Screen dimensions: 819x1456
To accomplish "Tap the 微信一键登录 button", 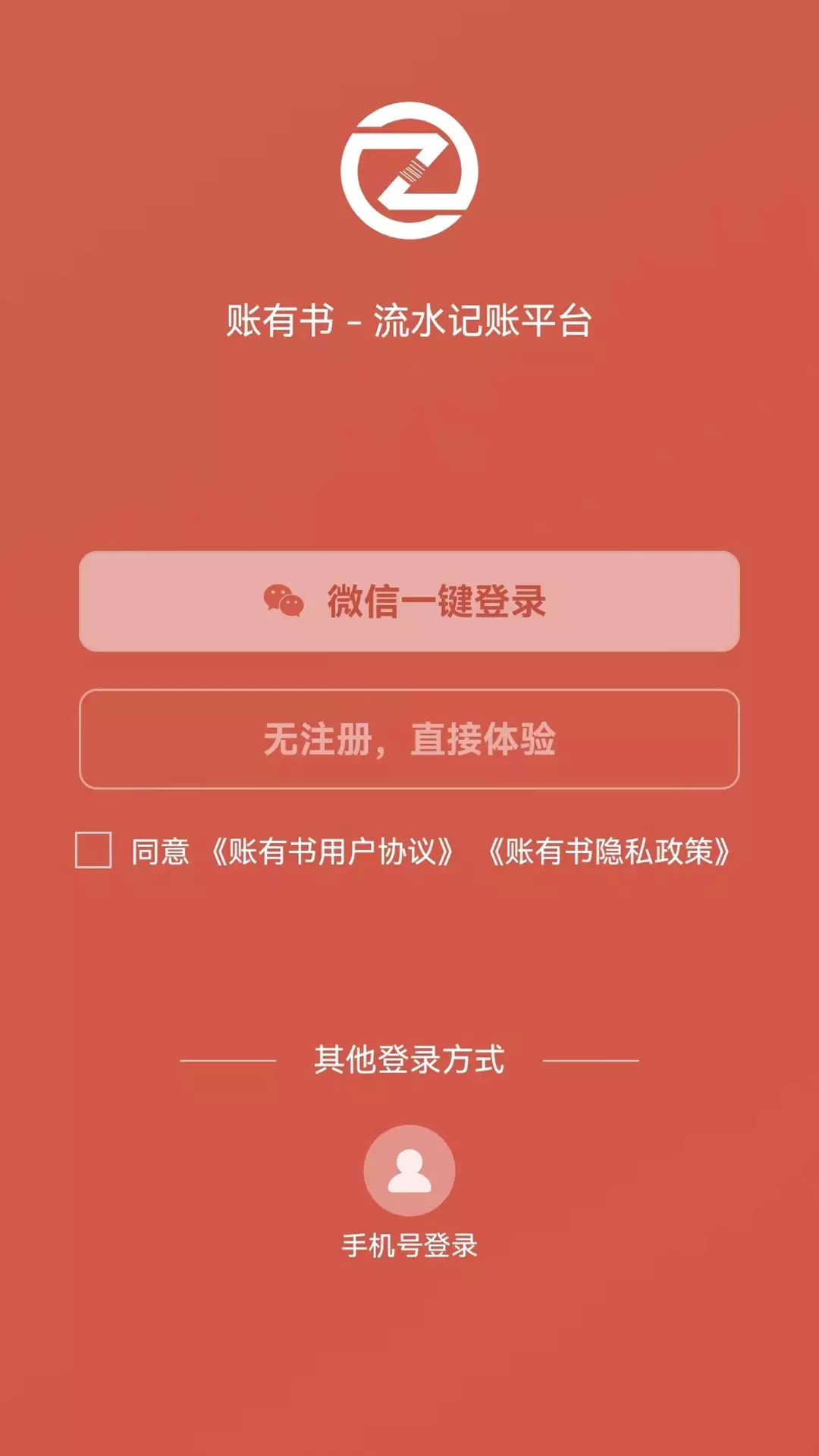I will 409,601.
